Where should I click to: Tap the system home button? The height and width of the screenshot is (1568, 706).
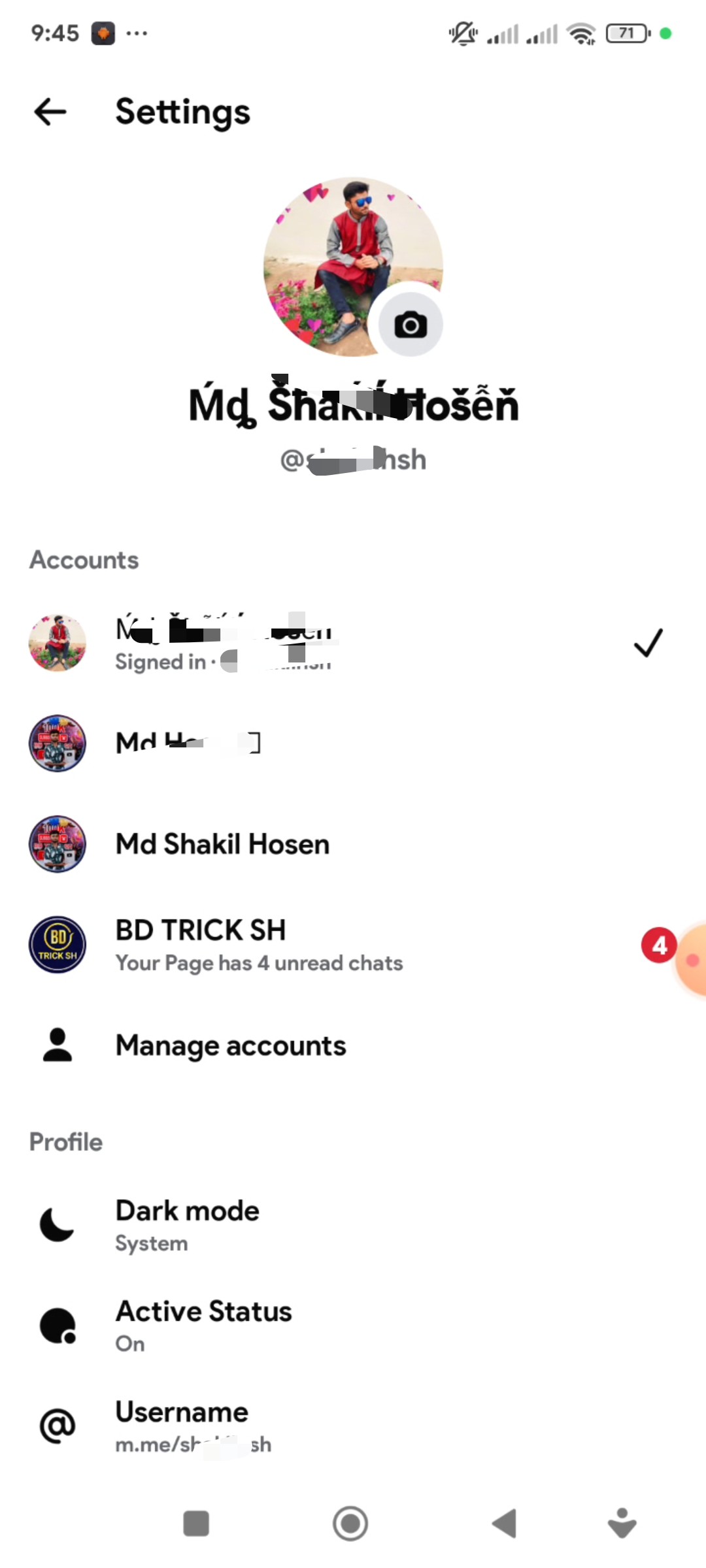(x=350, y=1524)
